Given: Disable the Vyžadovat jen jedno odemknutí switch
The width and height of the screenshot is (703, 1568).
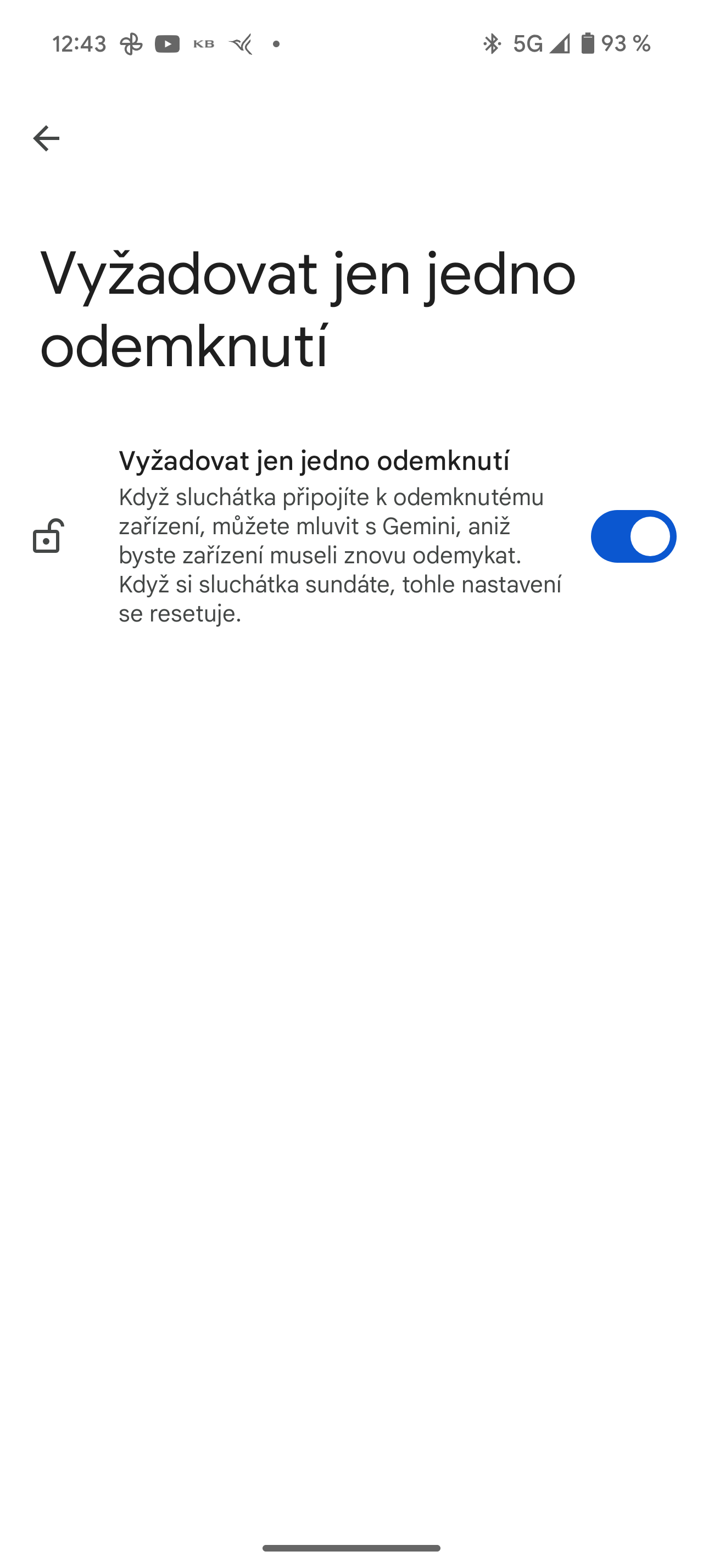Looking at the screenshot, I should point(632,536).
